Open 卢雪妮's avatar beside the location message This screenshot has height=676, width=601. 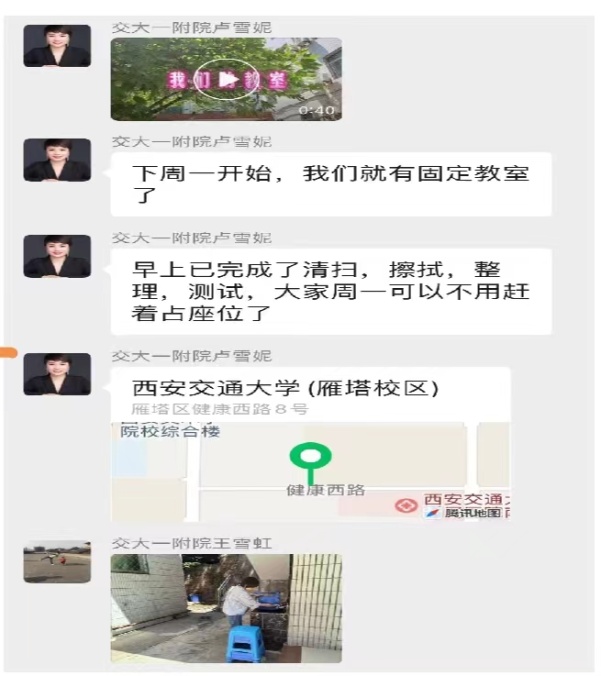pos(50,375)
